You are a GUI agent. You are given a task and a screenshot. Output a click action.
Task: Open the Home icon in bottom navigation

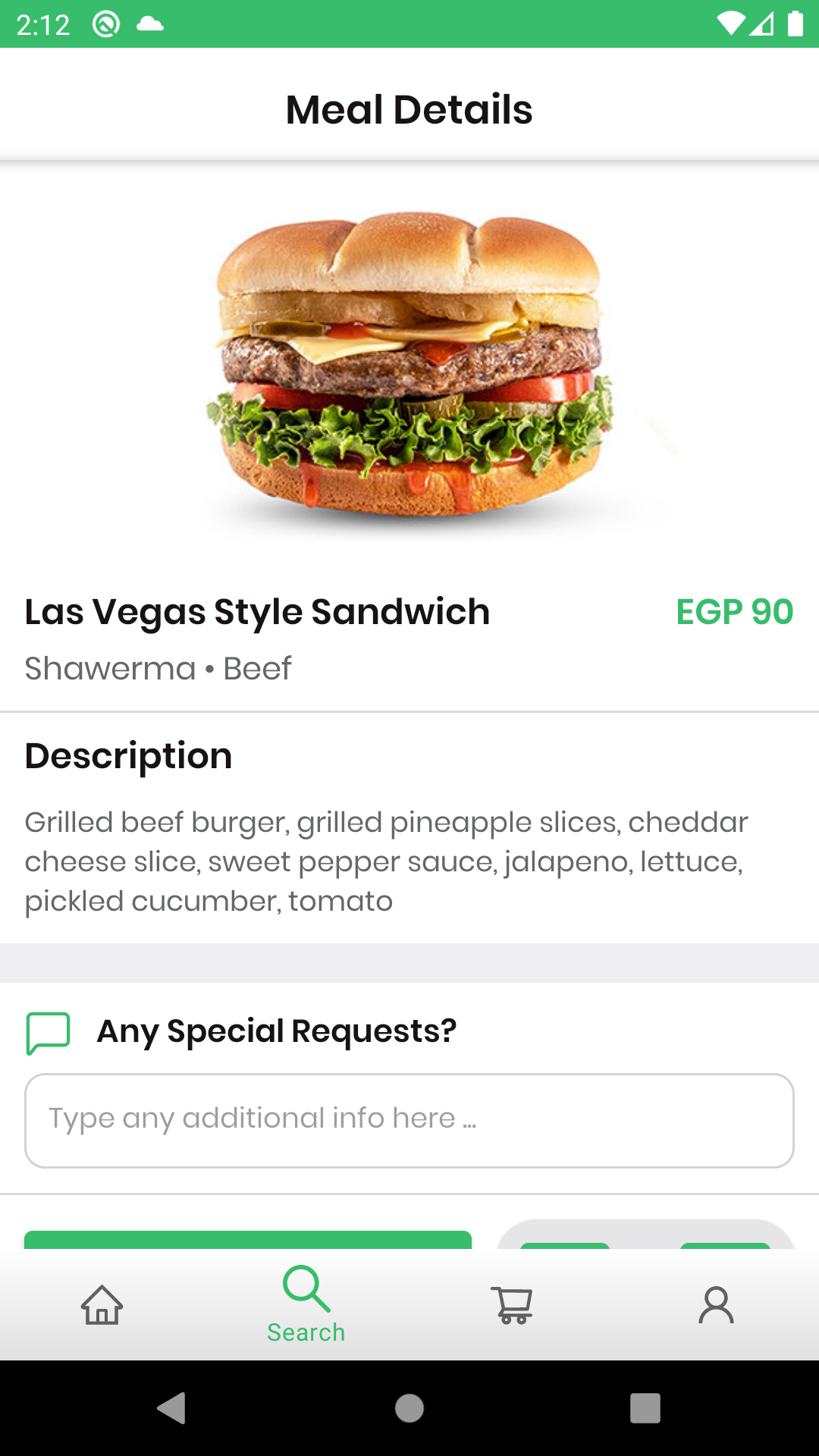[102, 1305]
